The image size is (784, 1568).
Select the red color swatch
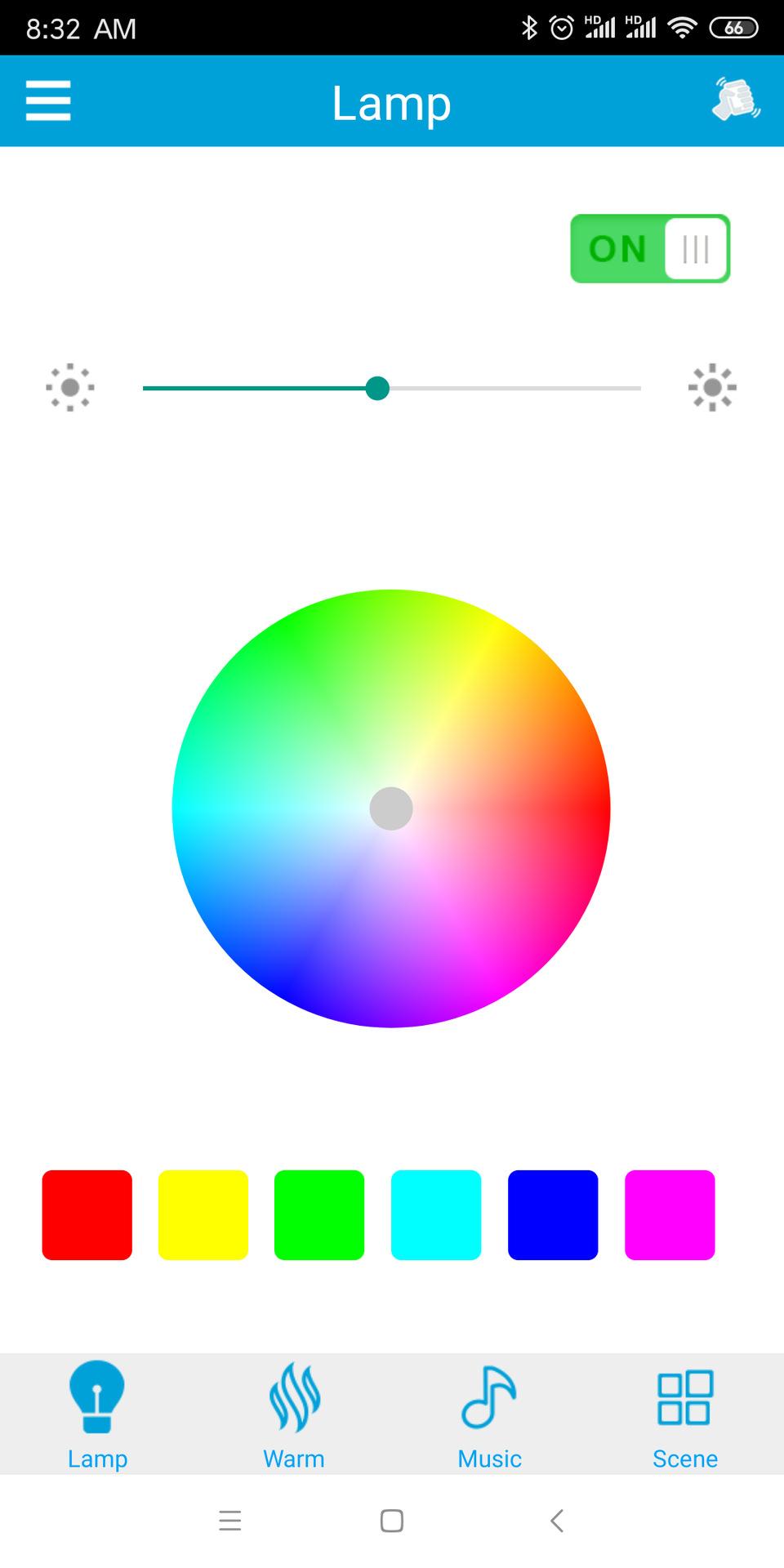87,1215
